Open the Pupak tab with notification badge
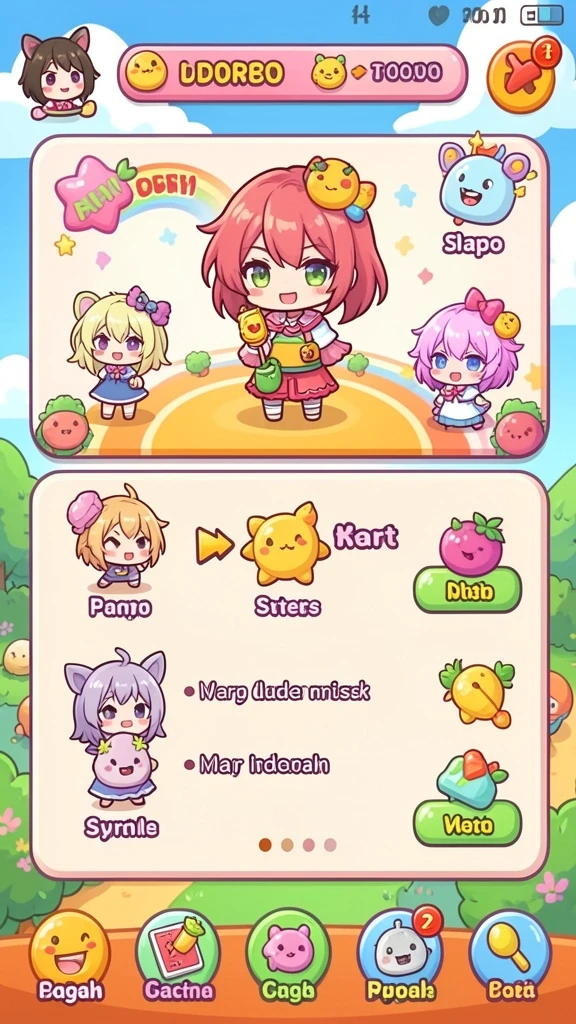Image resolution: width=576 pixels, height=1024 pixels. (400, 956)
